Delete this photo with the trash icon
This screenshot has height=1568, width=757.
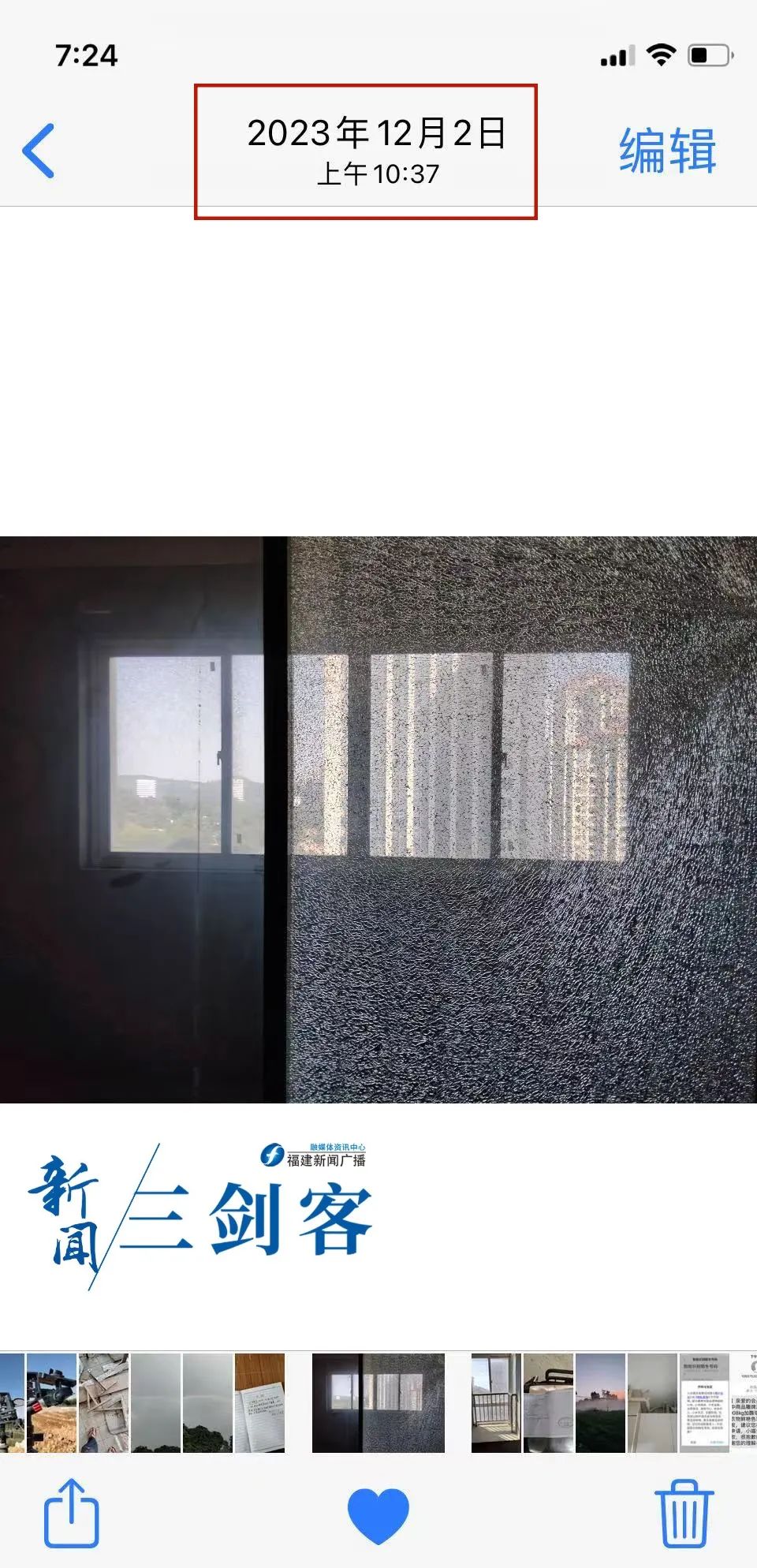[x=684, y=1514]
